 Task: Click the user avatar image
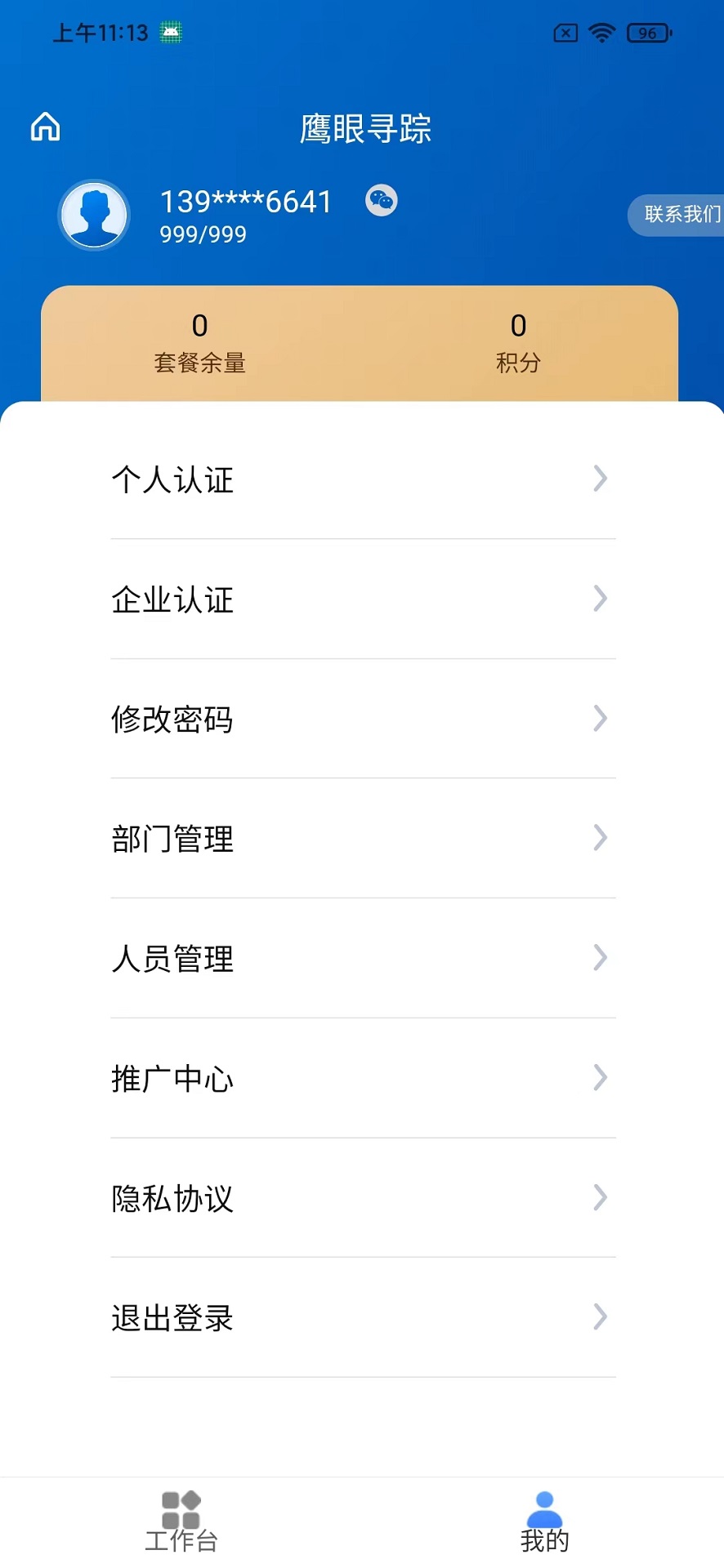point(92,215)
